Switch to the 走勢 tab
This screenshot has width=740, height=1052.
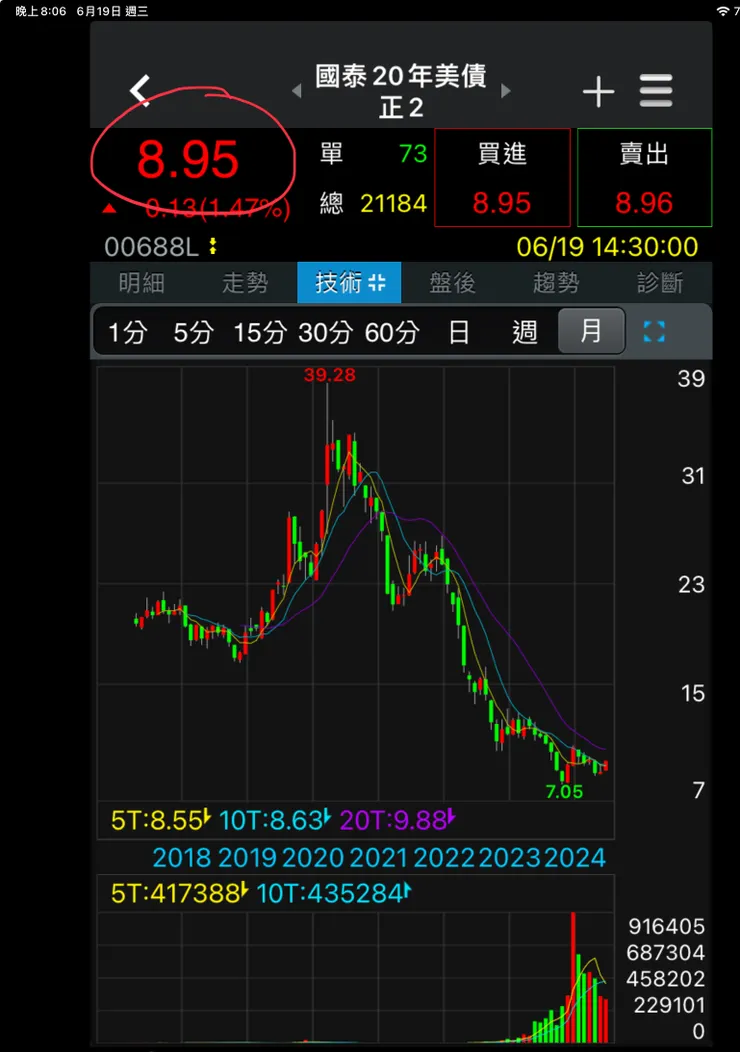[245, 283]
